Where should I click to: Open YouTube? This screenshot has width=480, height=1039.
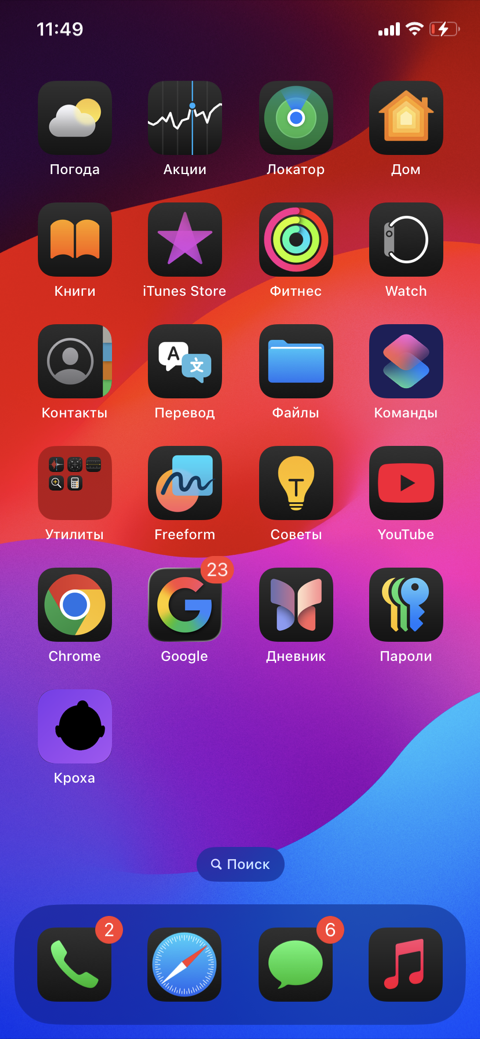pyautogui.click(x=406, y=482)
